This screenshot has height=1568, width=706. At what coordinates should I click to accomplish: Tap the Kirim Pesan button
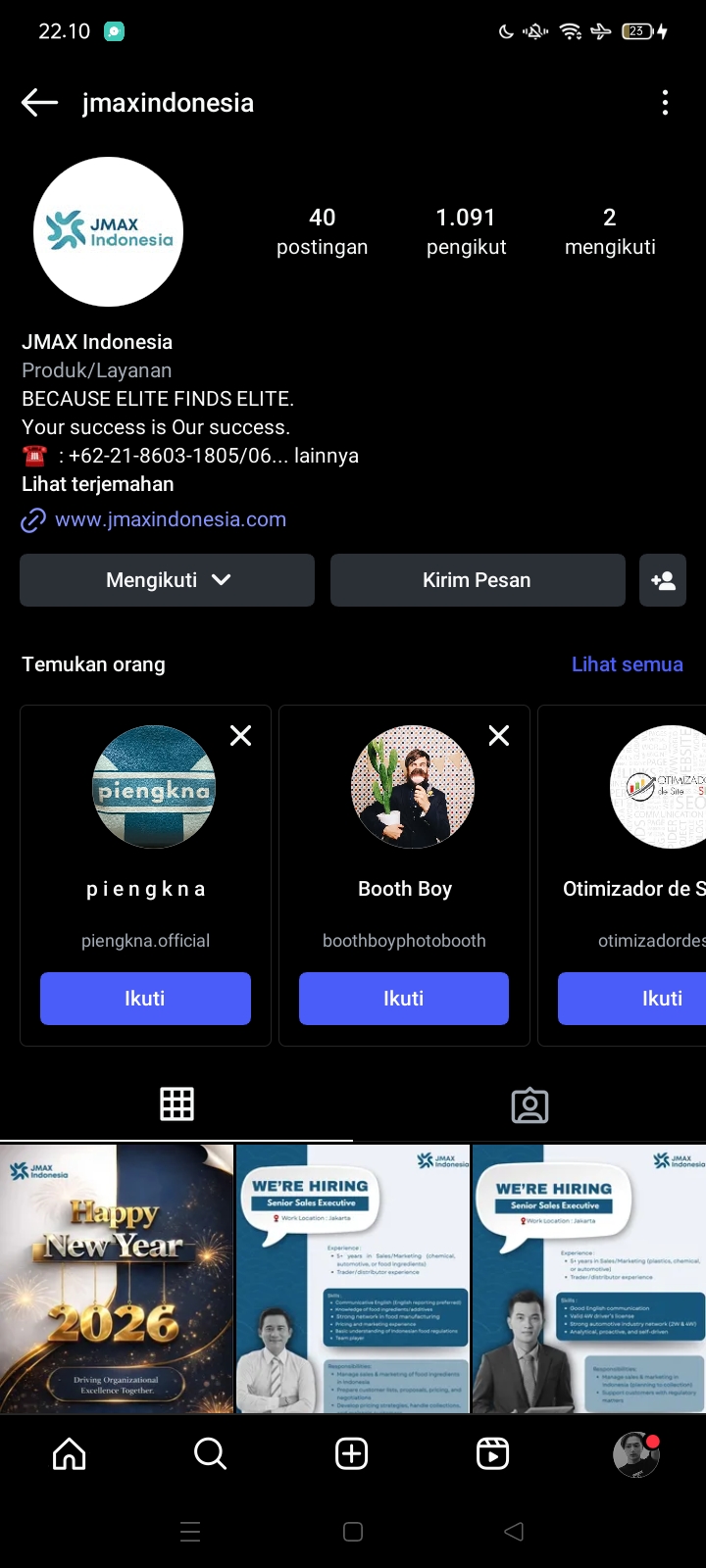[x=477, y=580]
